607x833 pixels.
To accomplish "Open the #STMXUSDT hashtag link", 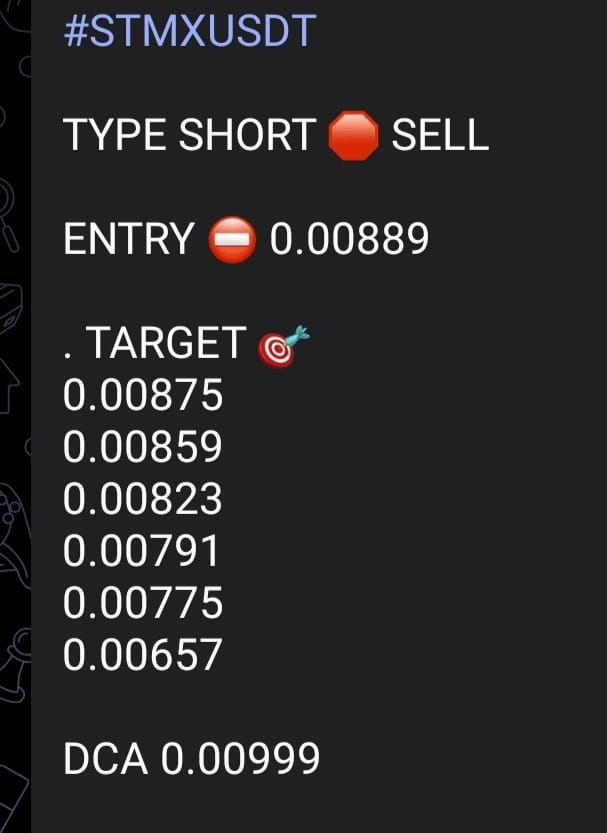I will [x=190, y=31].
